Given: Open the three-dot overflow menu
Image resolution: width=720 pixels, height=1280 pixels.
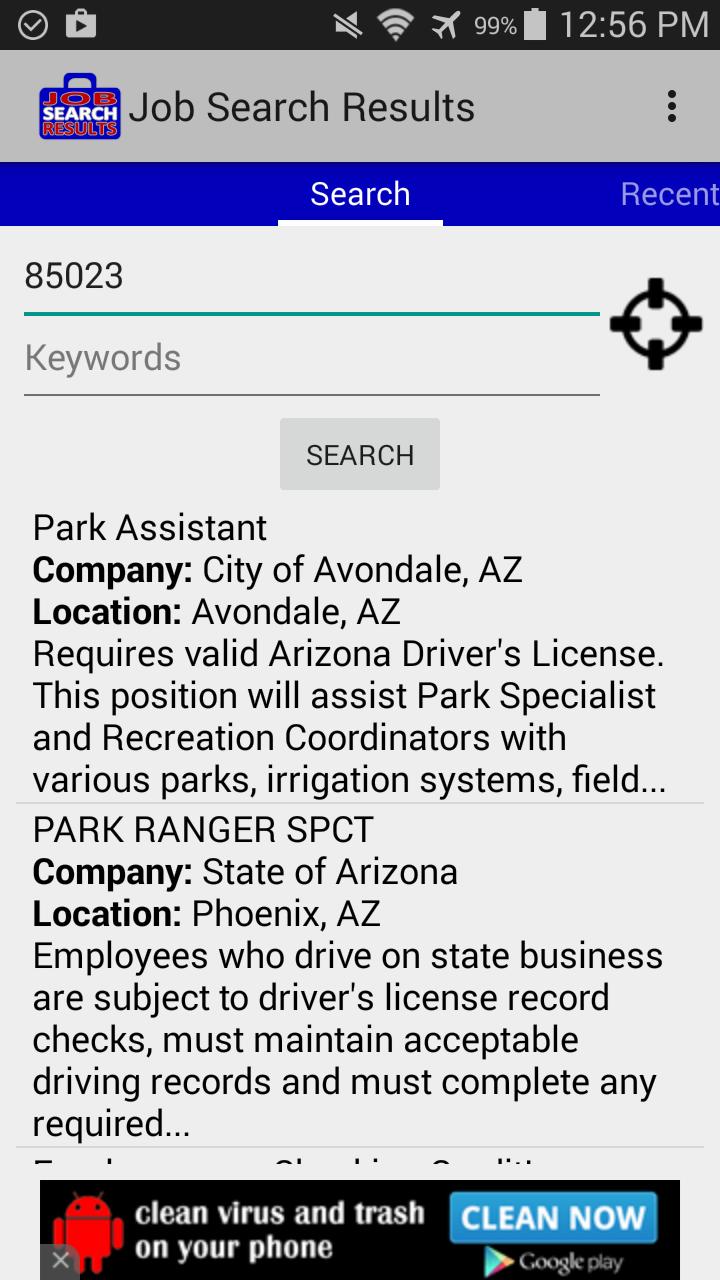Looking at the screenshot, I should pos(671,106).
